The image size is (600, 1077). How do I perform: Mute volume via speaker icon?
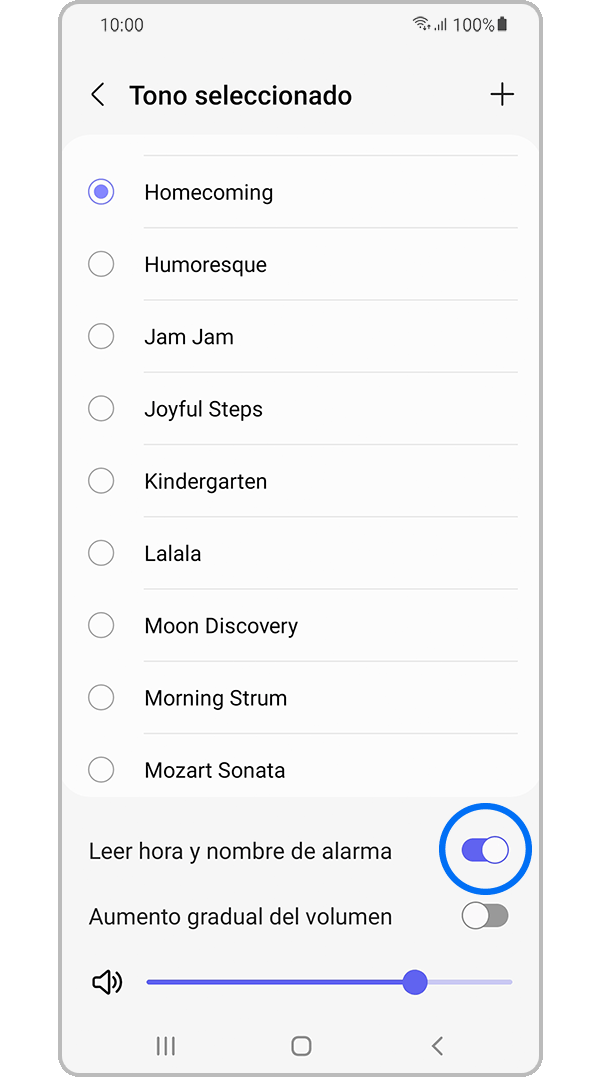(x=107, y=982)
